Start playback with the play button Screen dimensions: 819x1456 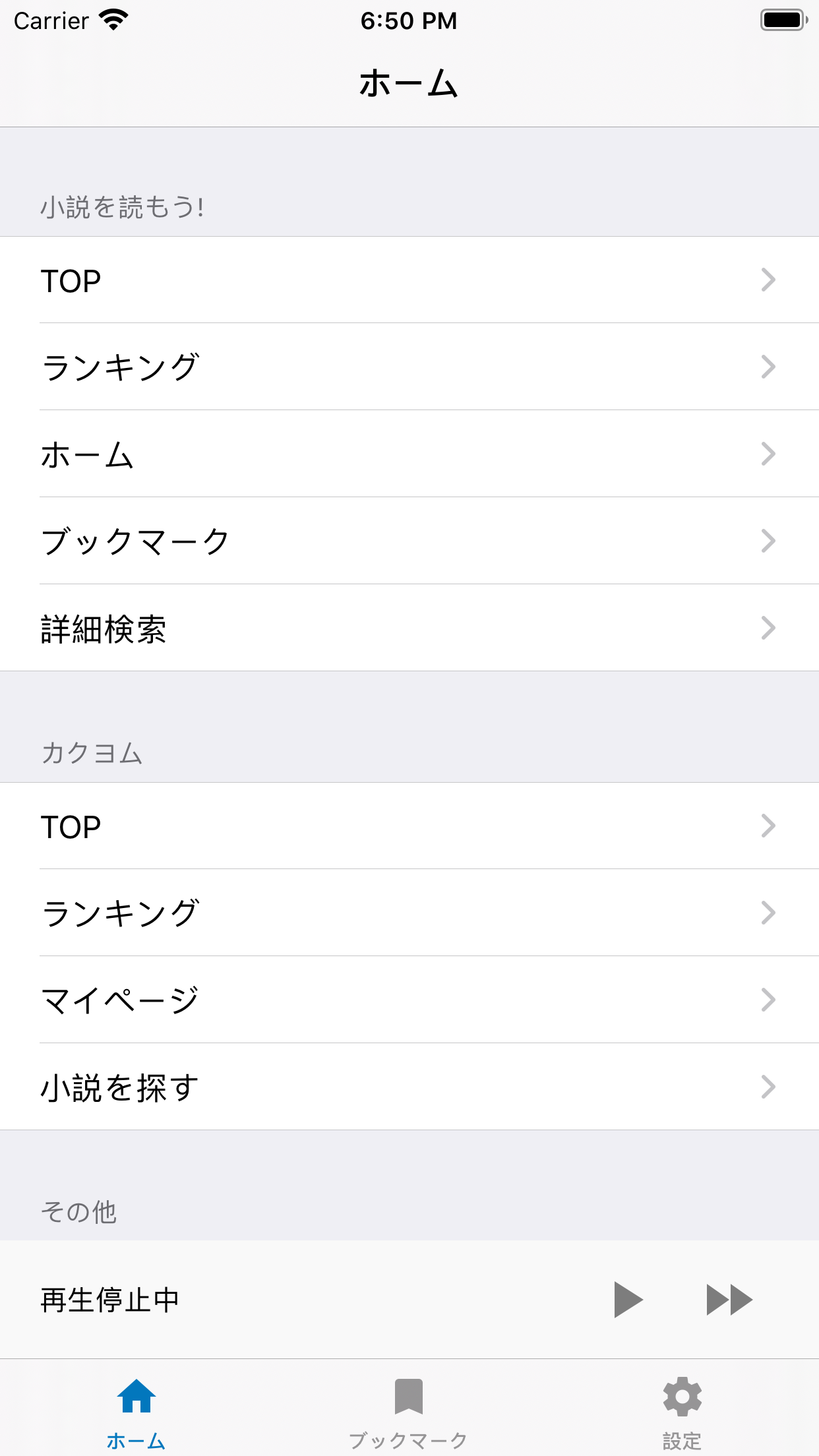pos(628,1300)
